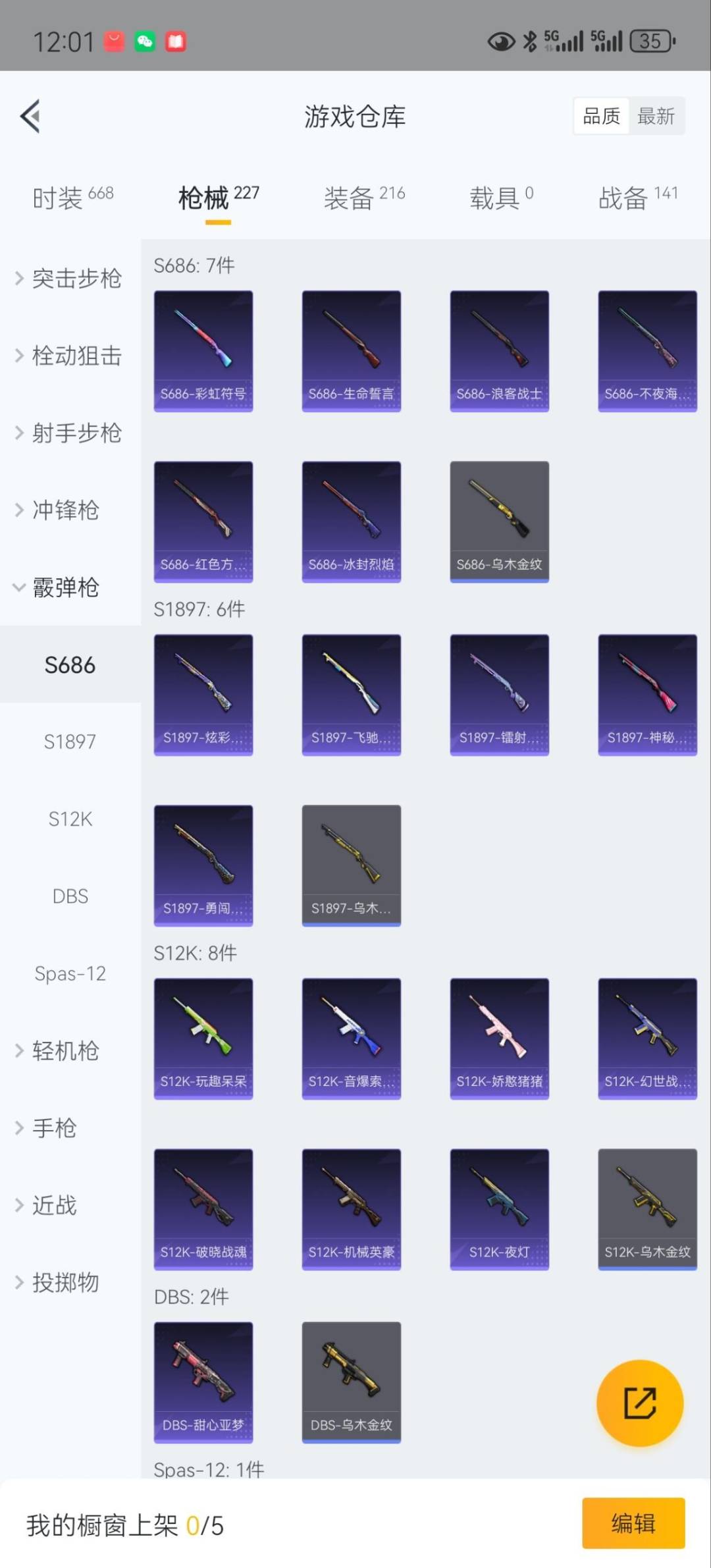Image resolution: width=711 pixels, height=1568 pixels.
Task: Expand the 轻机枪 category
Action: tap(59, 1051)
